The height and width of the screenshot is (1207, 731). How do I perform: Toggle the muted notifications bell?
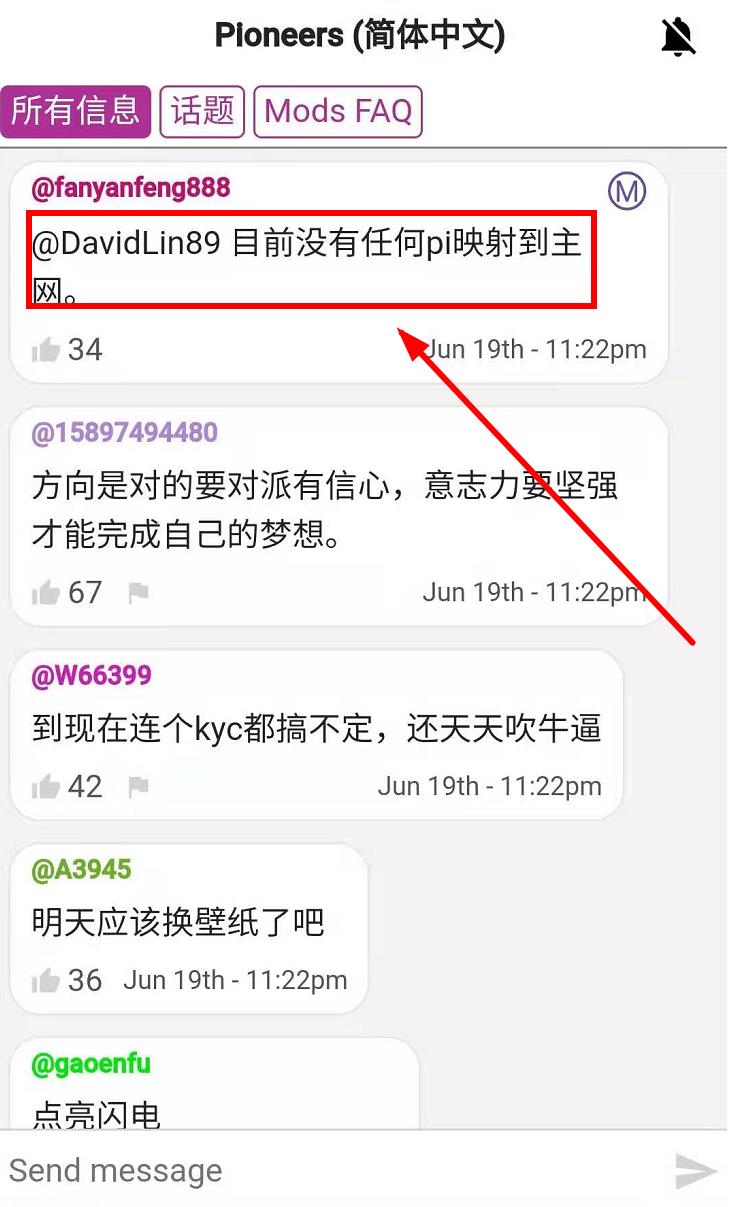(678, 38)
